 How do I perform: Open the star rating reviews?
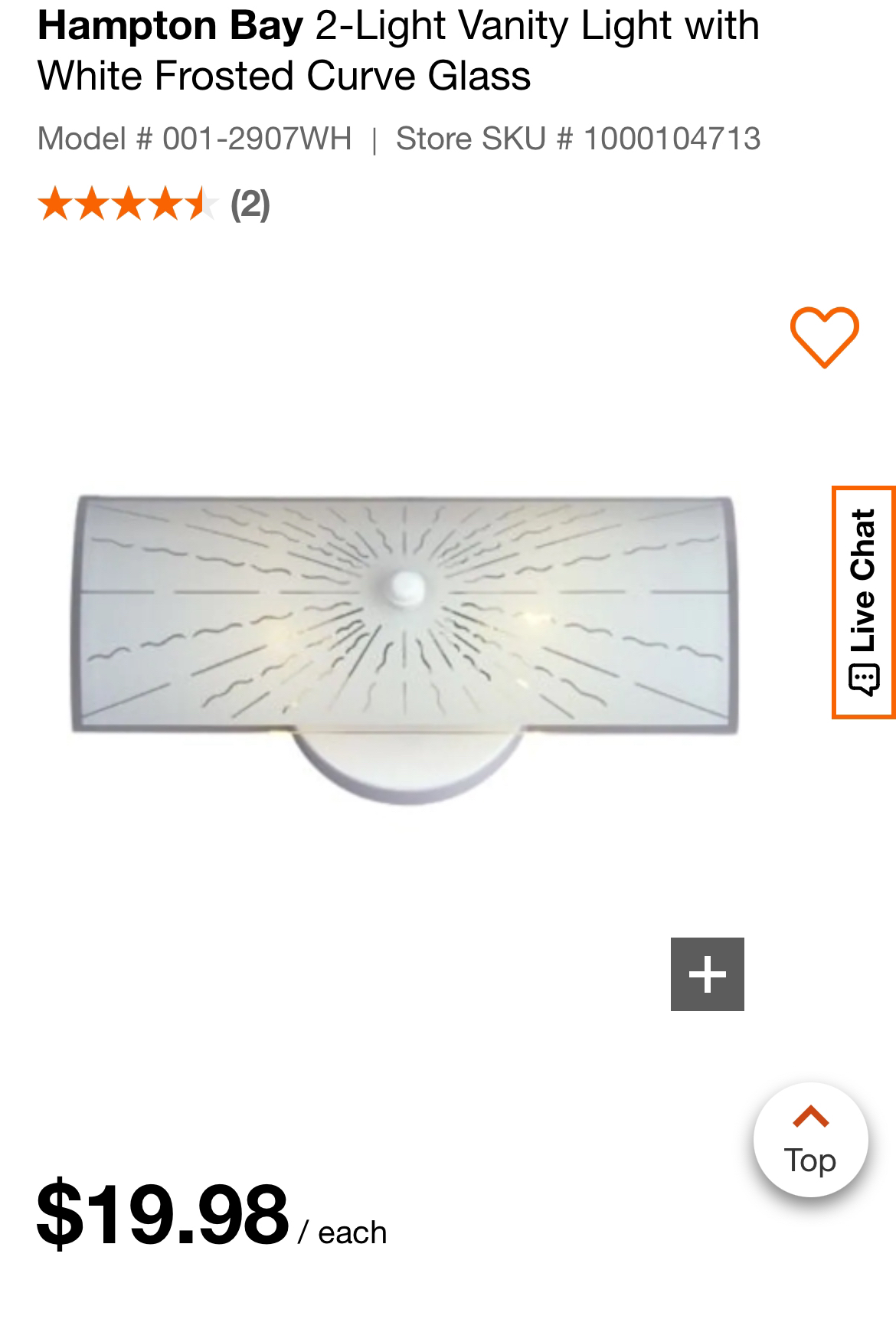pos(153,205)
